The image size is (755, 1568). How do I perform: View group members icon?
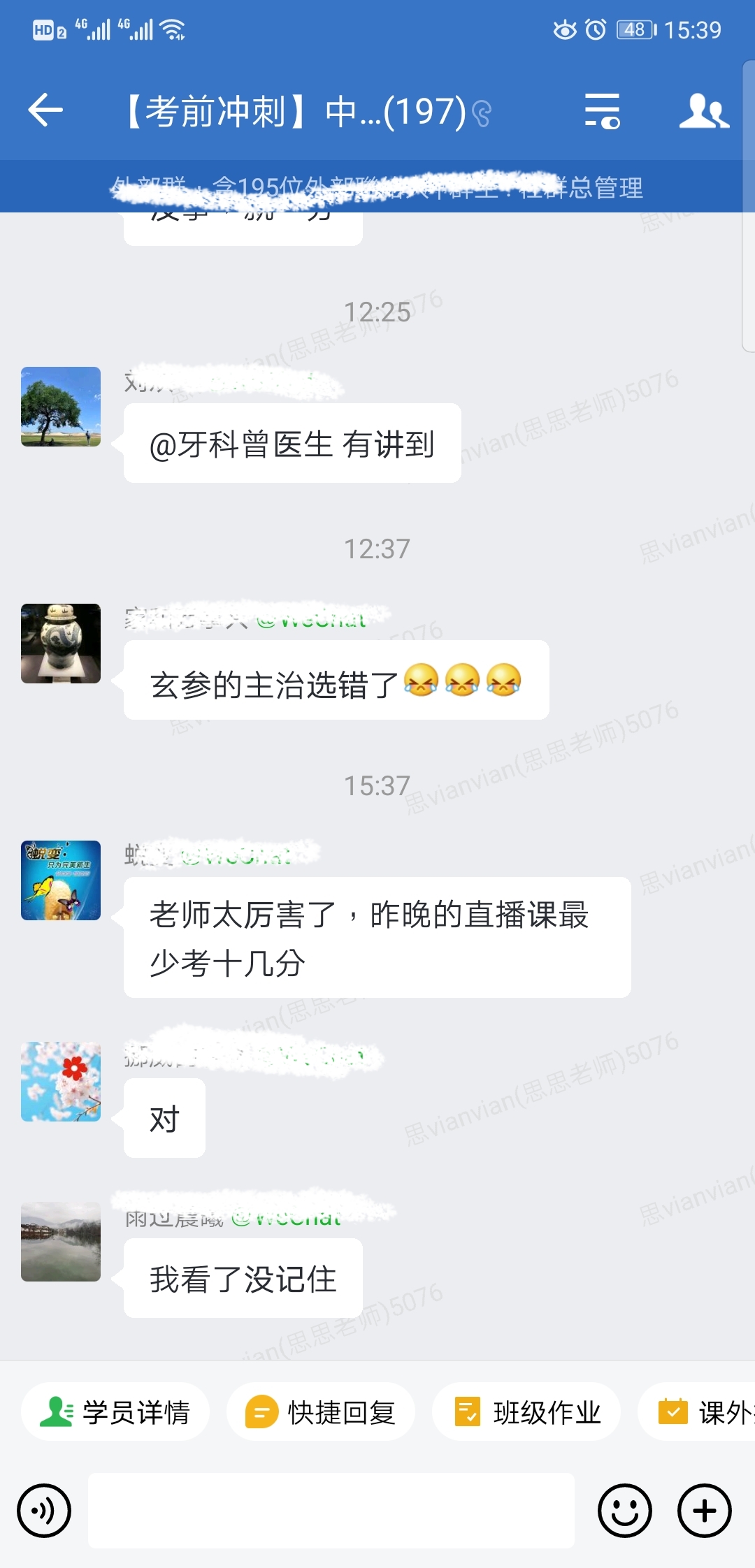coord(703,110)
